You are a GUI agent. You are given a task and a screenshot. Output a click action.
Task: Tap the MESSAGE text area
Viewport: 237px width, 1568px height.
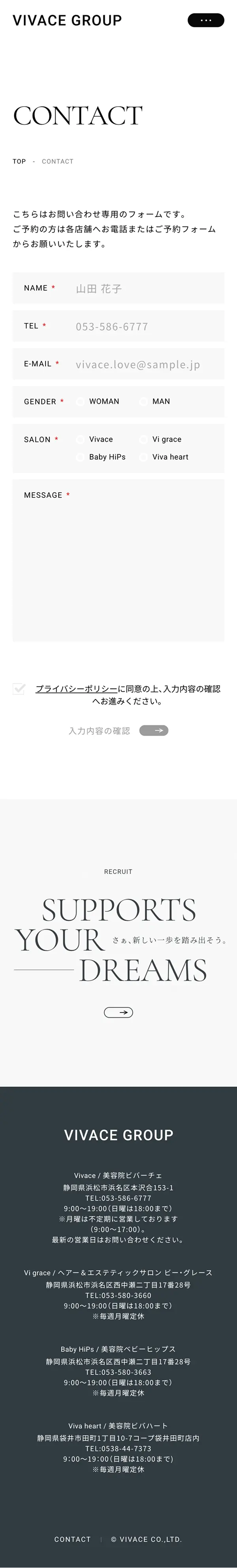[118, 566]
